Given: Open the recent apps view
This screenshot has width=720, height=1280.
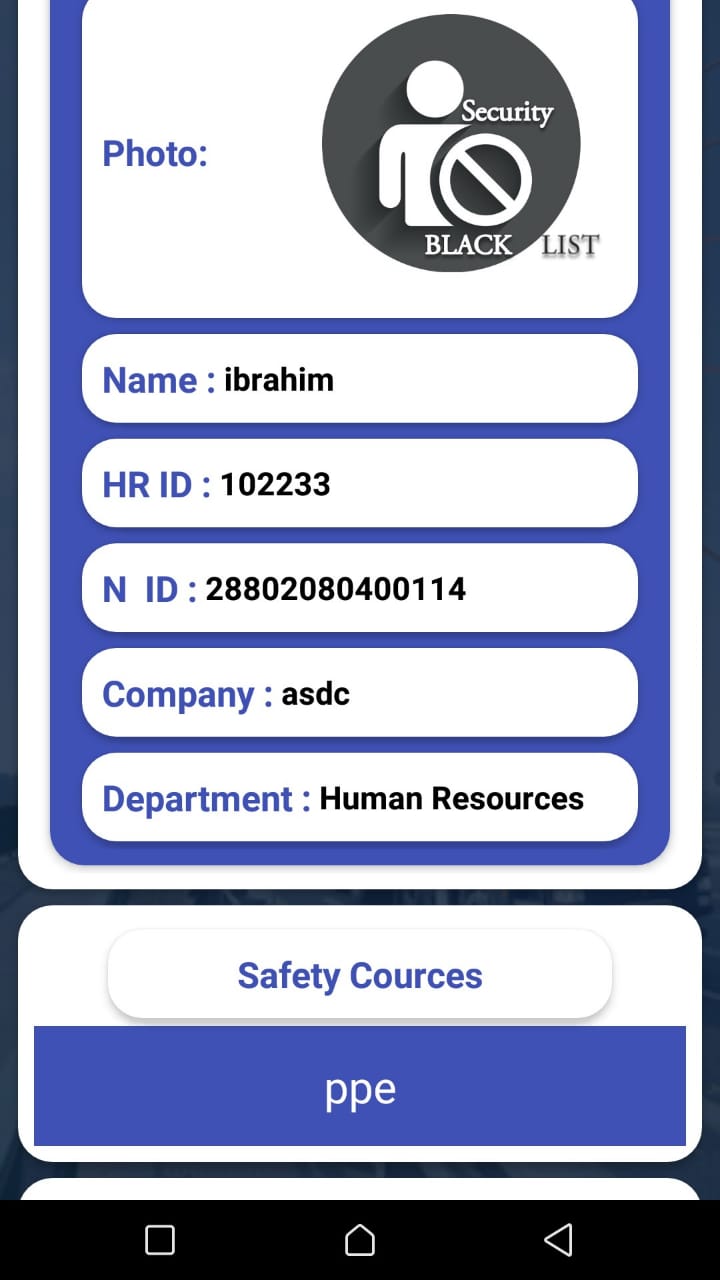Looking at the screenshot, I should click(x=160, y=1240).
